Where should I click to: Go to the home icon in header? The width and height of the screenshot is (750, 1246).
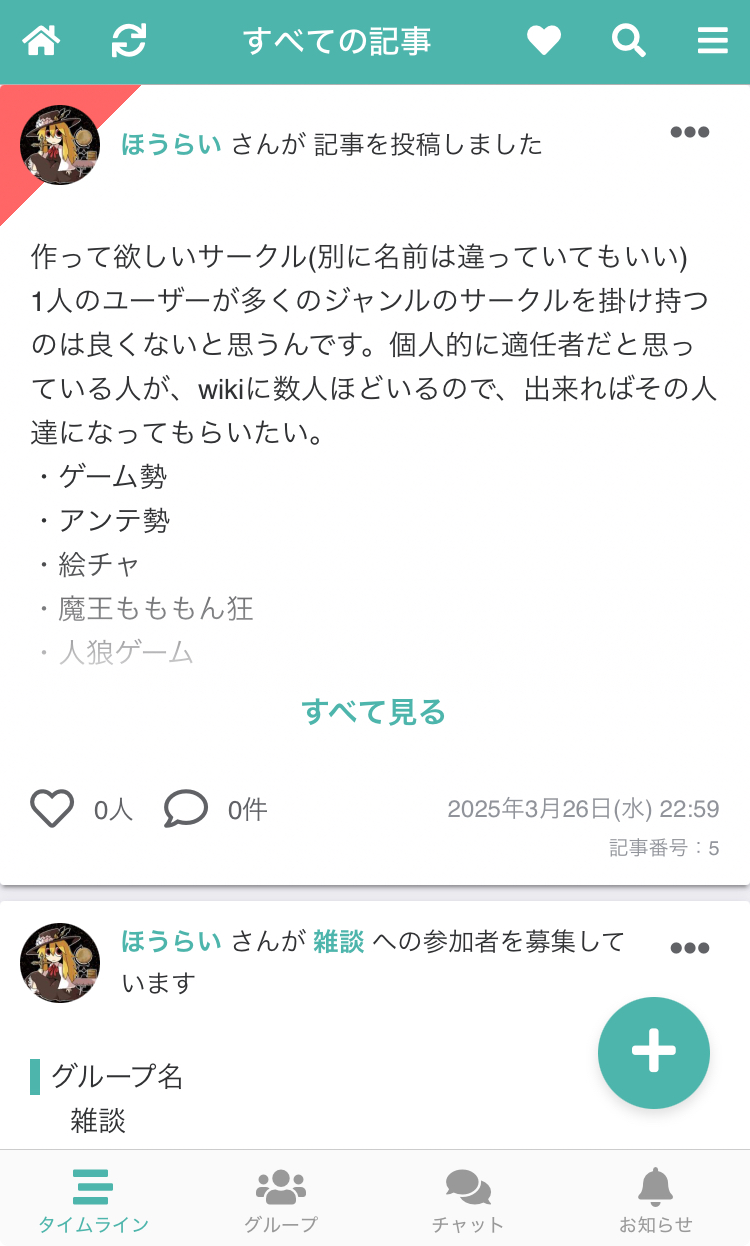click(41, 41)
